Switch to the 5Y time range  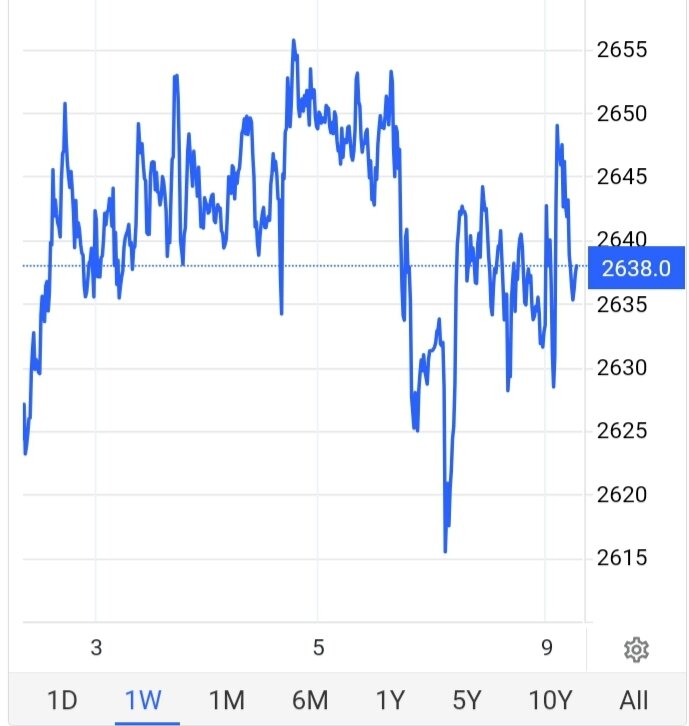point(467,699)
